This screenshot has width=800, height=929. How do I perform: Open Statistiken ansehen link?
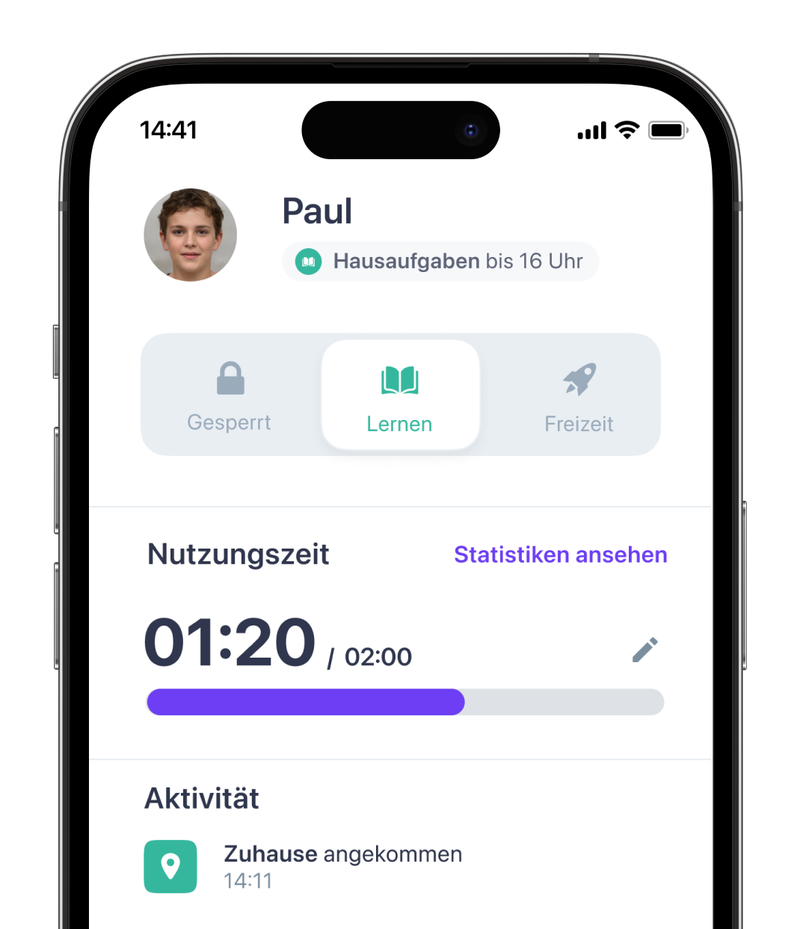point(560,554)
